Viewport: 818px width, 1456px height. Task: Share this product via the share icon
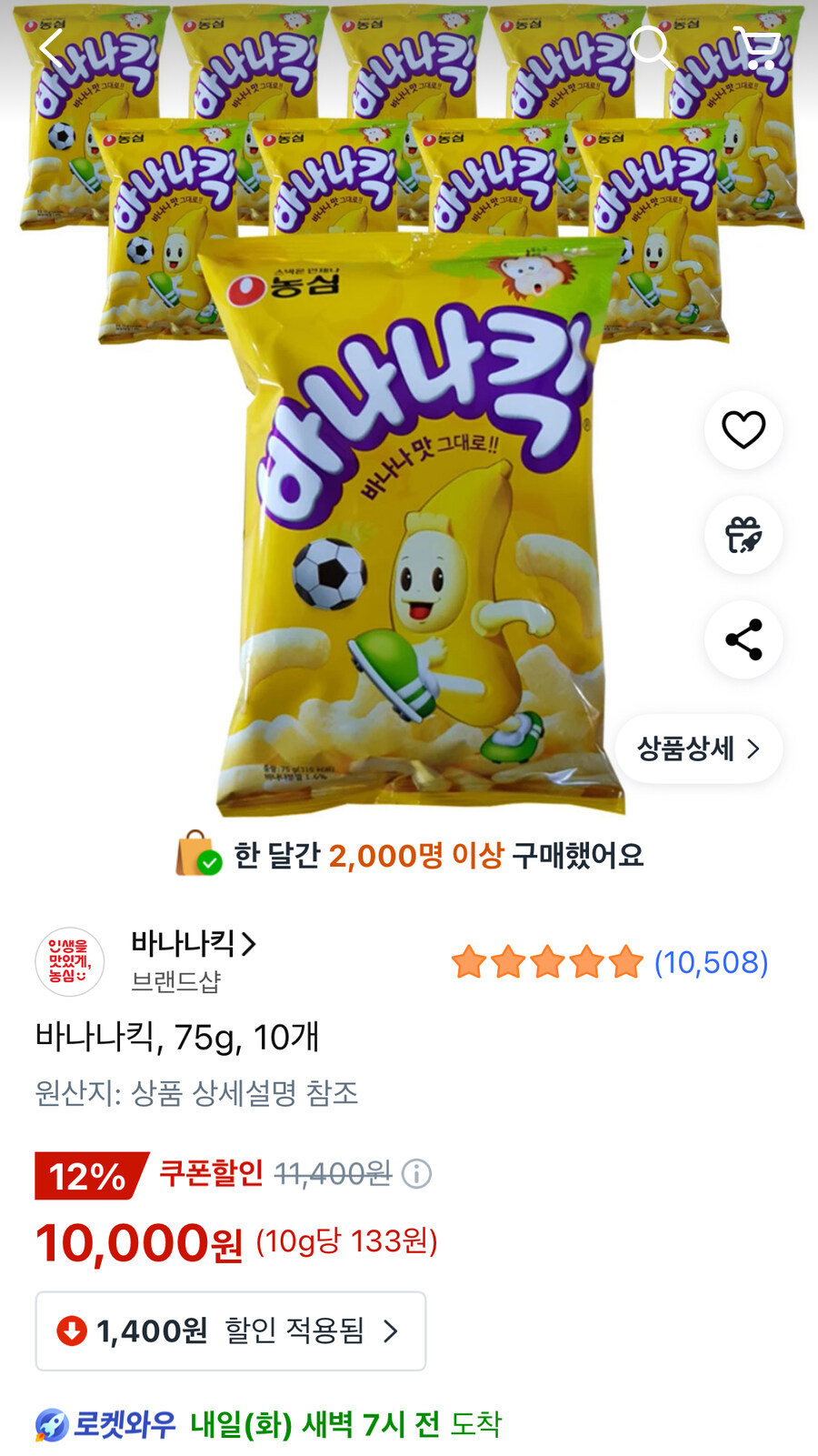743,640
